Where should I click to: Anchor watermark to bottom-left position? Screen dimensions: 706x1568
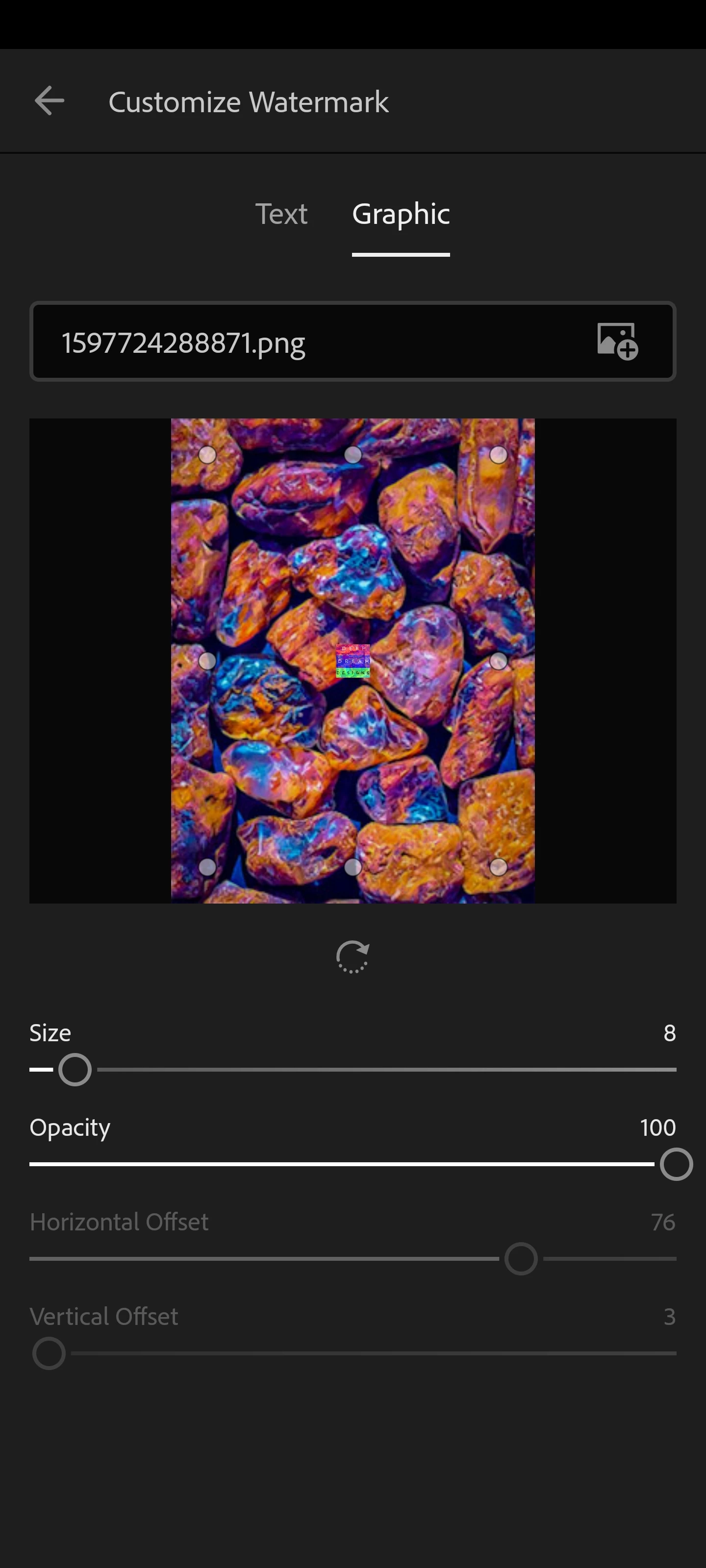tap(207, 867)
